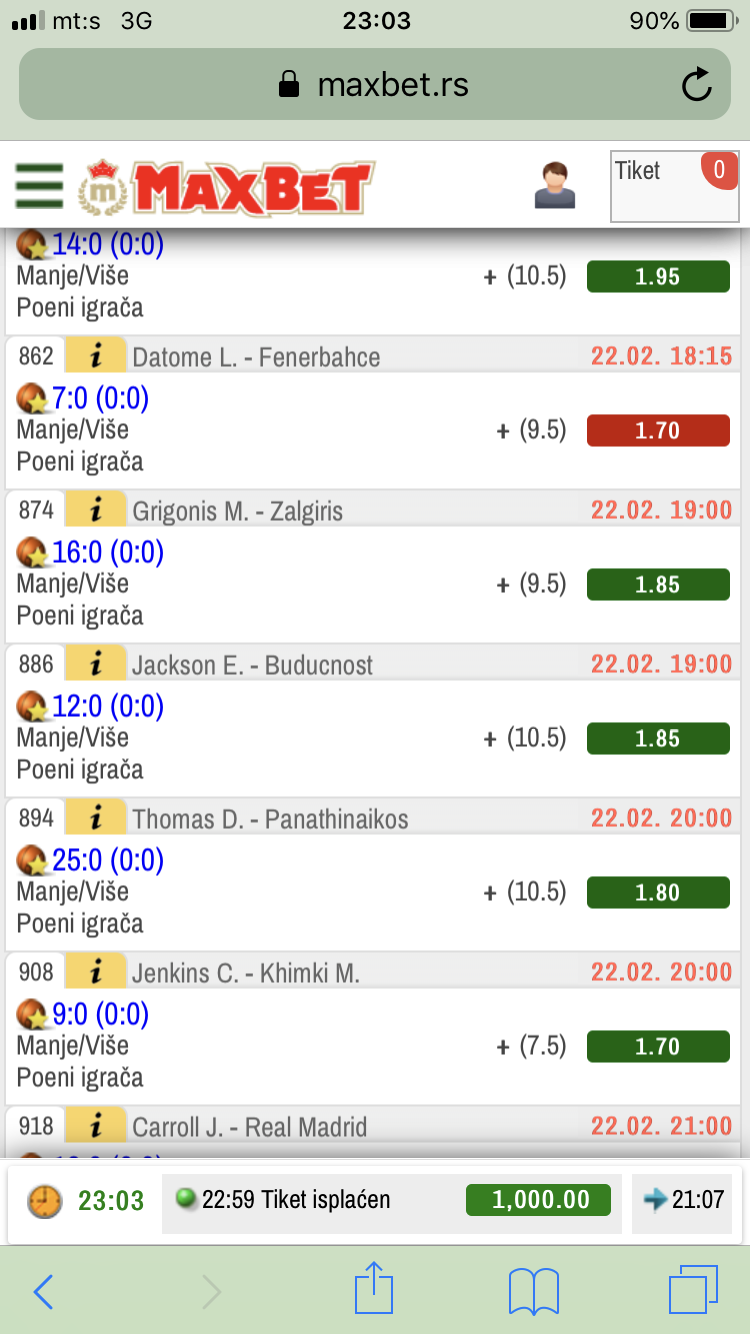Share this page from Safari toolbar
Viewport: 750px width, 1334px height.
click(x=373, y=1289)
